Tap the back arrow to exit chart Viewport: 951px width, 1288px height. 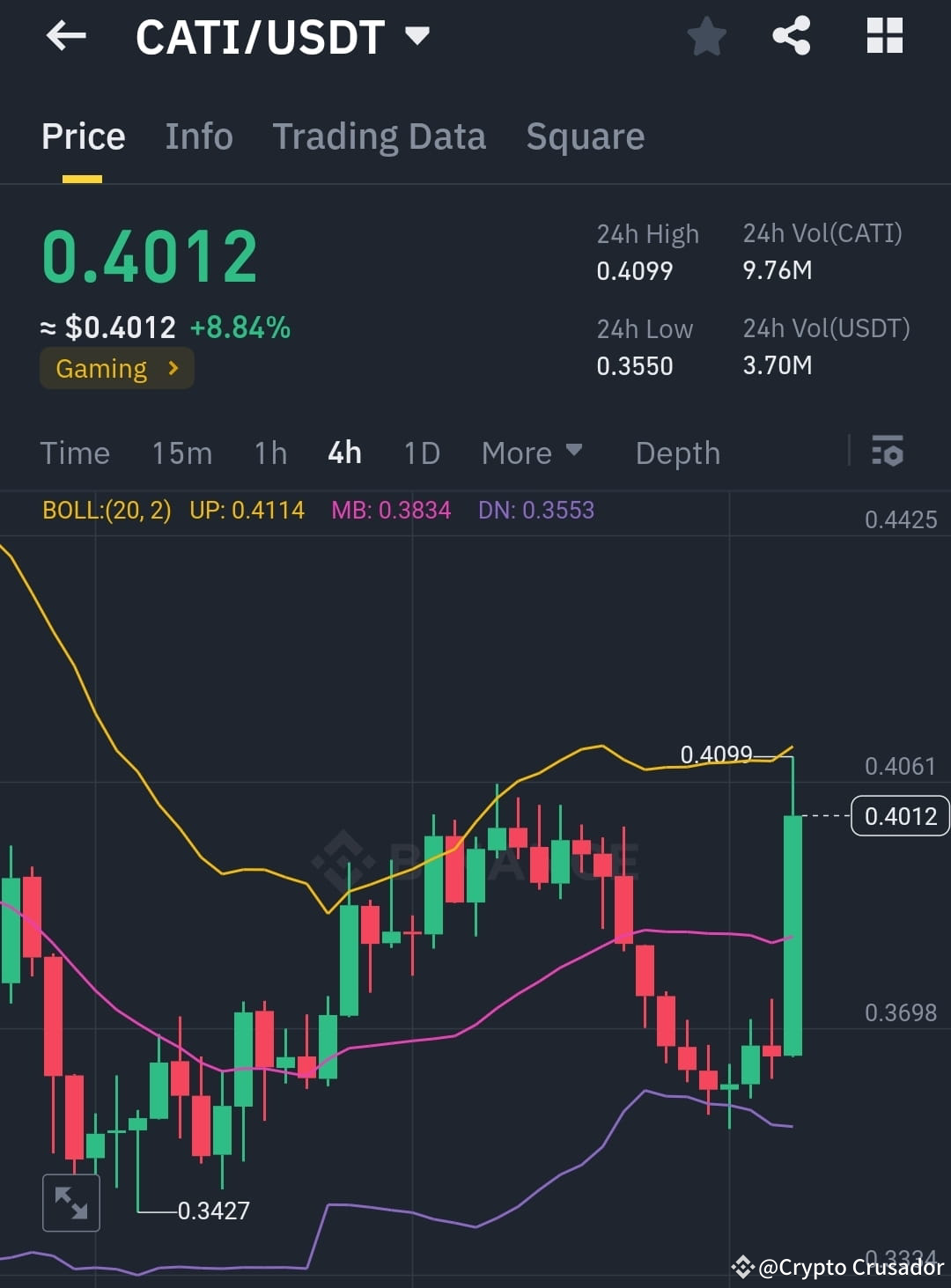[66, 36]
